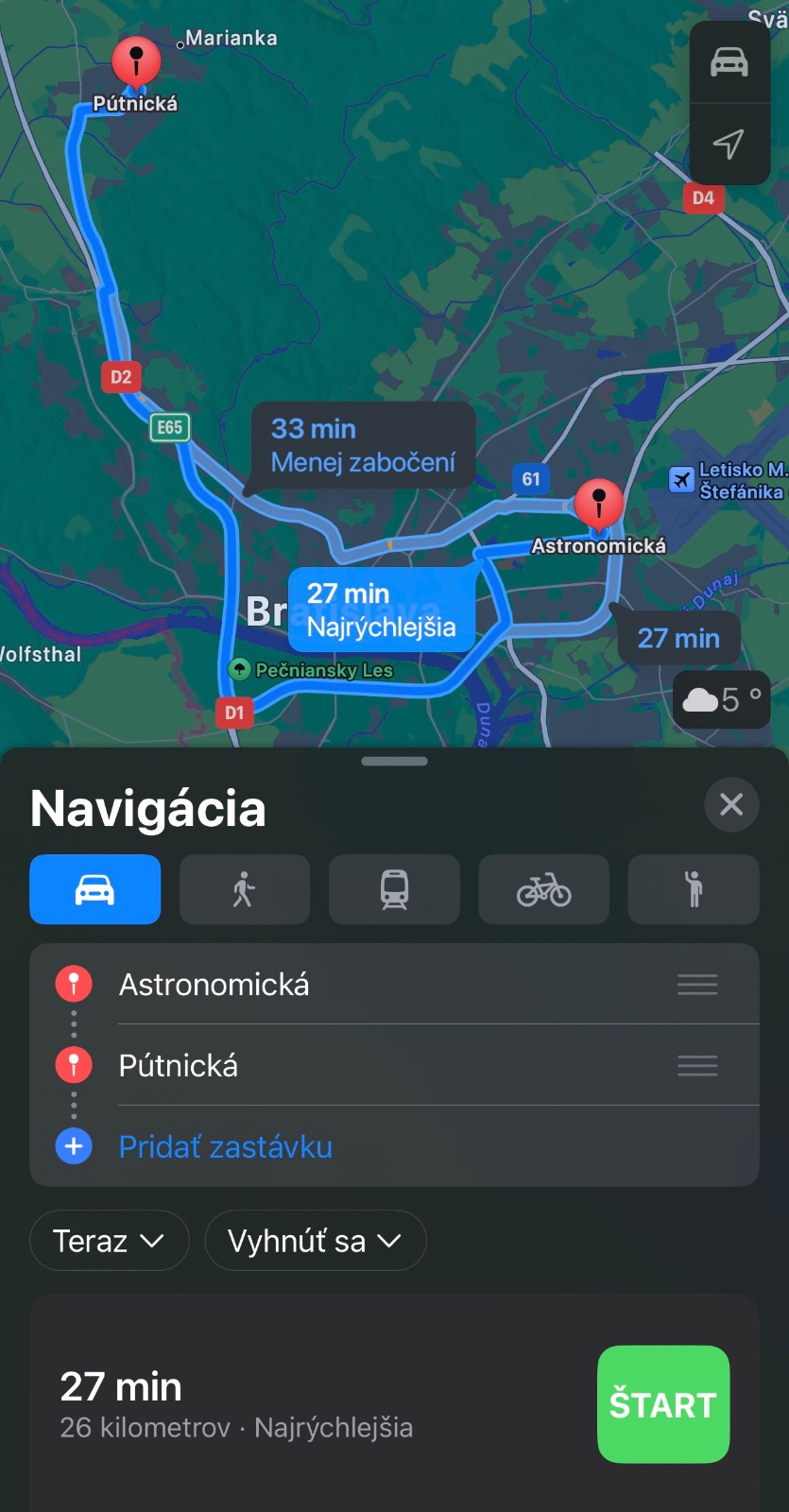Start navigation with ŠTART button
The width and height of the screenshot is (789, 1512).
(662, 1404)
